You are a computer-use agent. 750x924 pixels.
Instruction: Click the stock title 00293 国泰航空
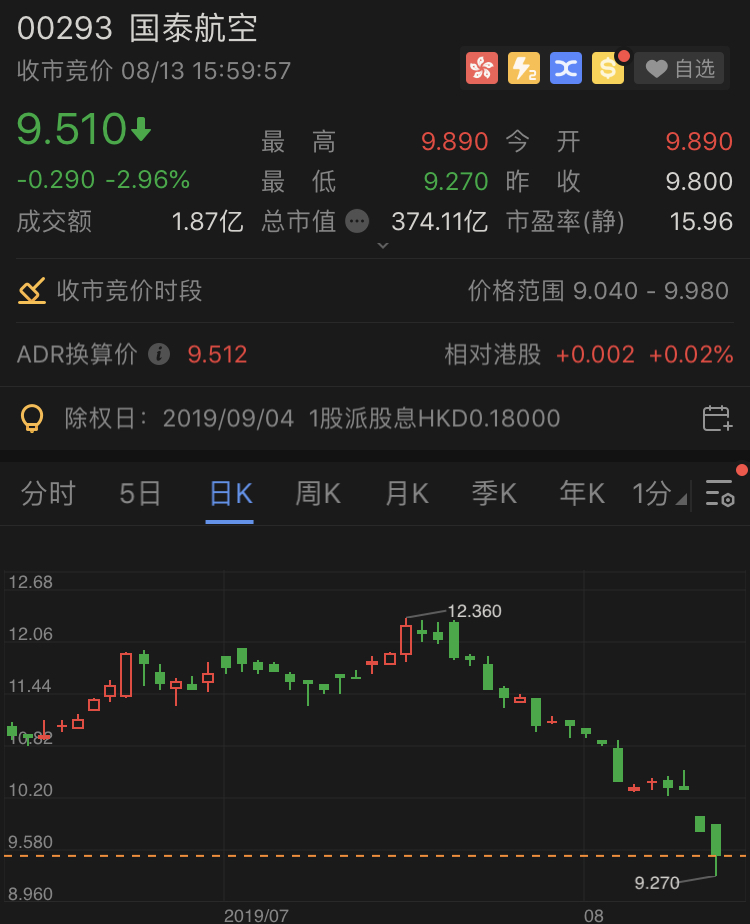coord(137,29)
